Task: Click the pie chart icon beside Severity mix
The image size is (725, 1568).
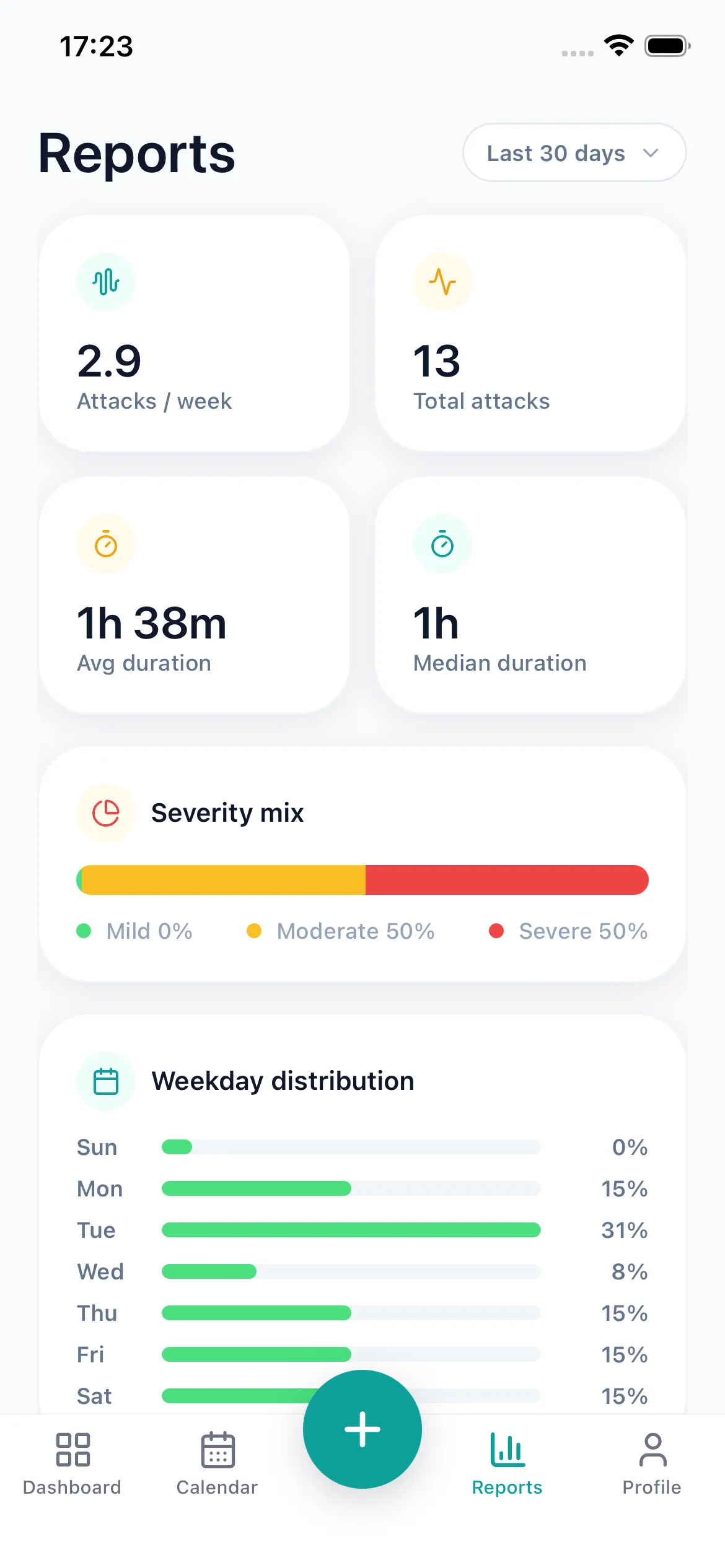Action: pos(106,812)
